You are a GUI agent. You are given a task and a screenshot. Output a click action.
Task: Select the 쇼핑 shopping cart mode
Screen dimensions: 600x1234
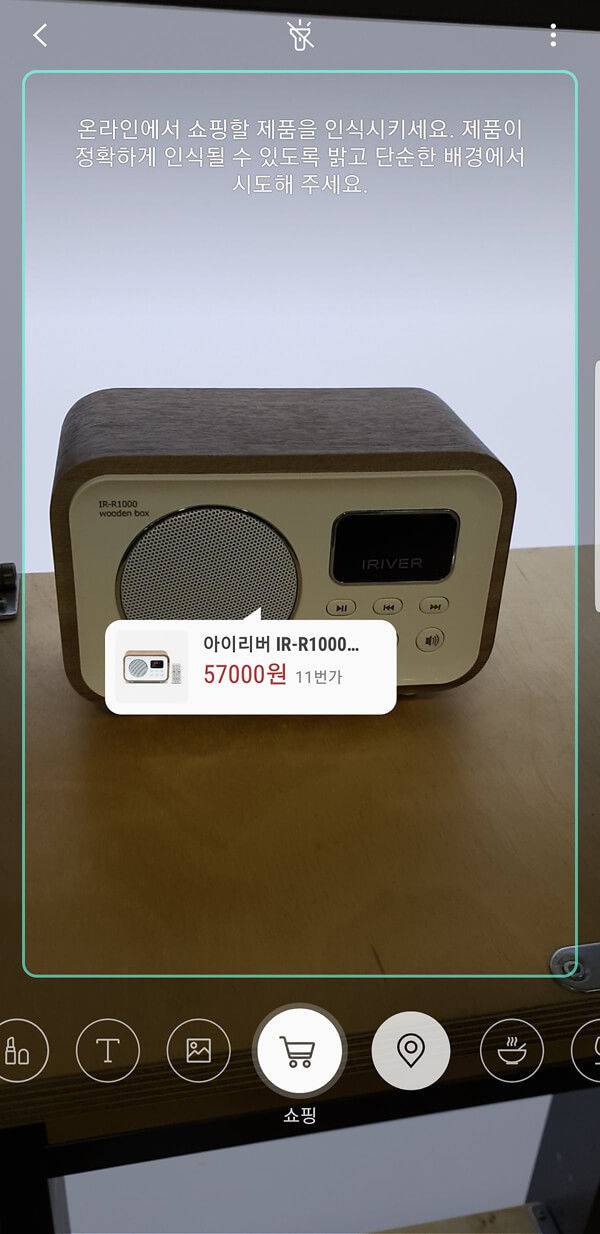point(299,1051)
